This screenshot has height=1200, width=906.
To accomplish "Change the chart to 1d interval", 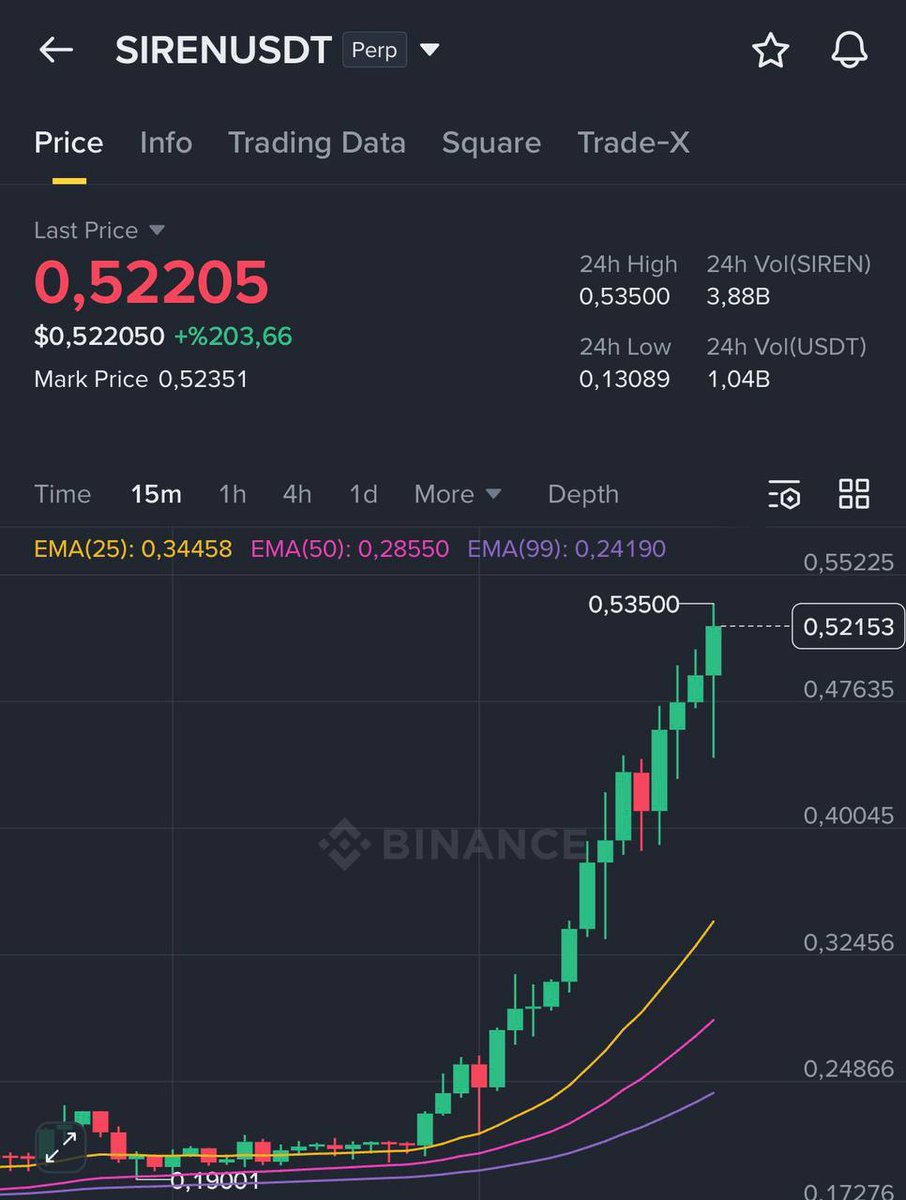I will point(363,494).
